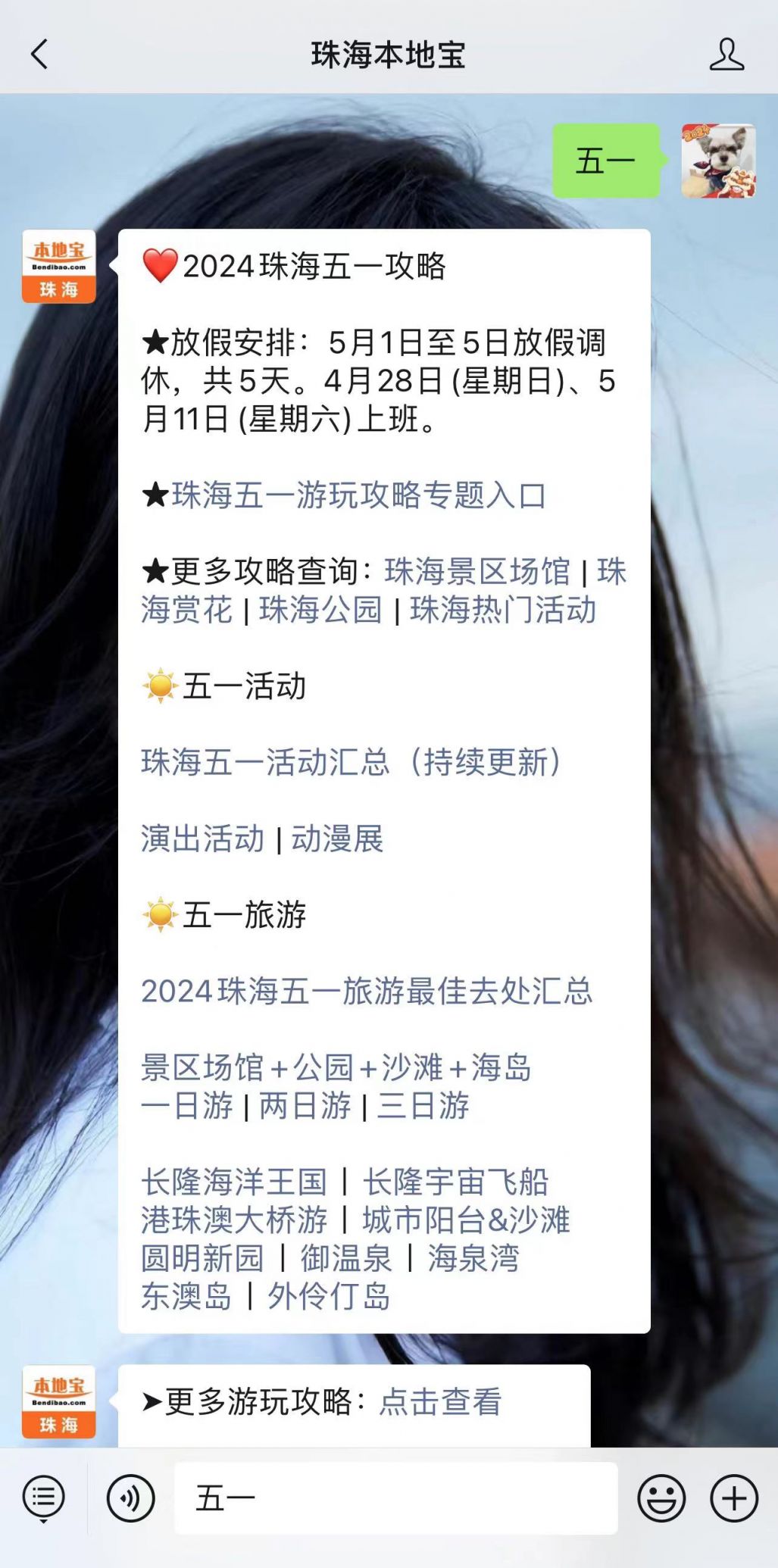Select the 珠海景区场馆 link
The width and height of the screenshot is (778, 1568).
[x=476, y=573]
